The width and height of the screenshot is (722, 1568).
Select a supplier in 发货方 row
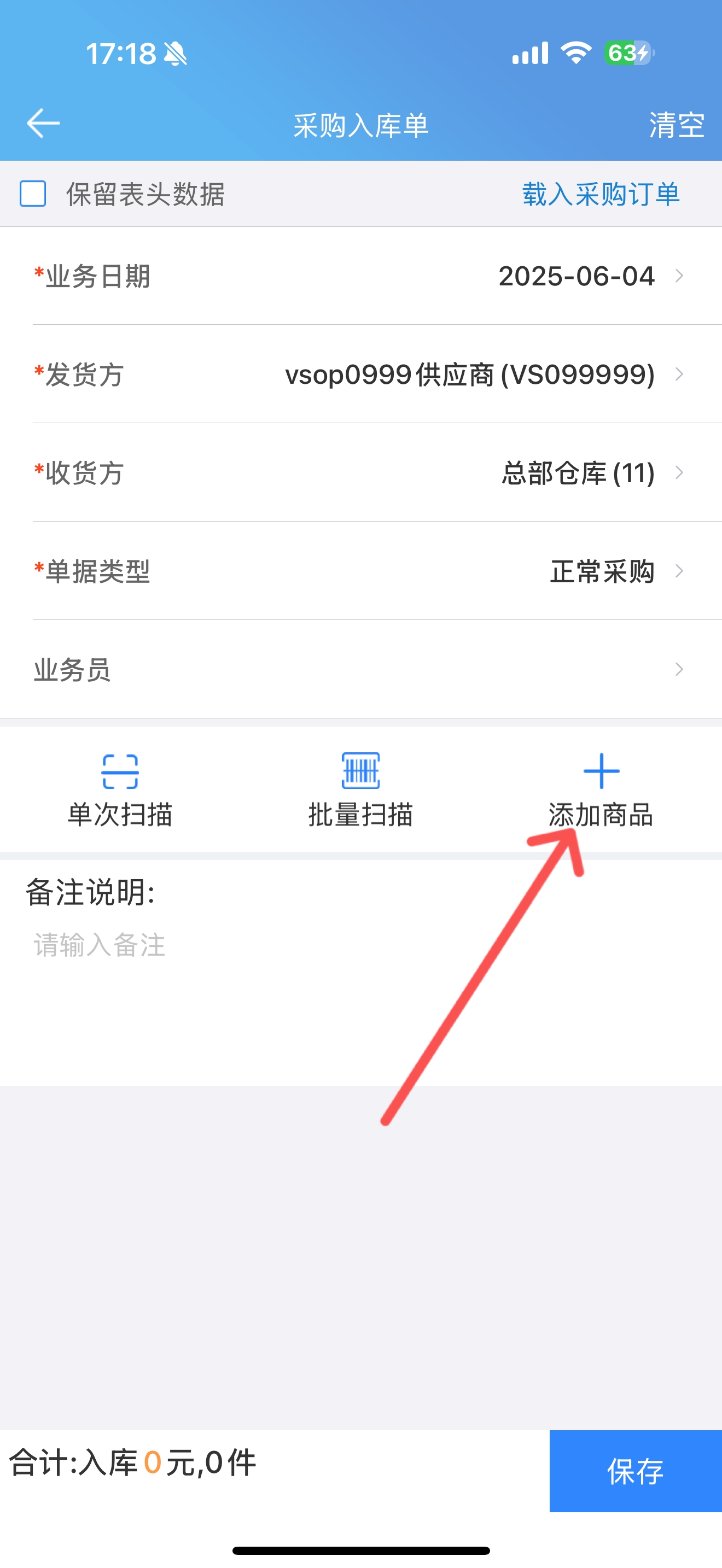pyautogui.click(x=361, y=375)
